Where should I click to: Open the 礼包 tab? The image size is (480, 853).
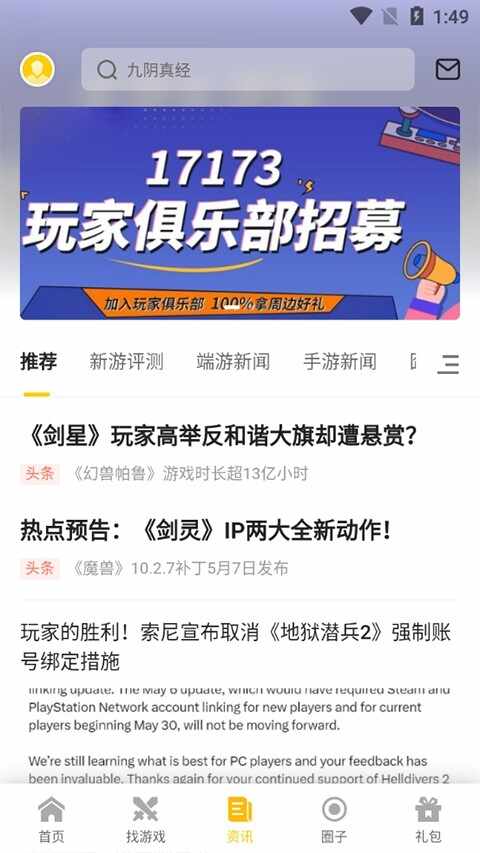point(428,819)
